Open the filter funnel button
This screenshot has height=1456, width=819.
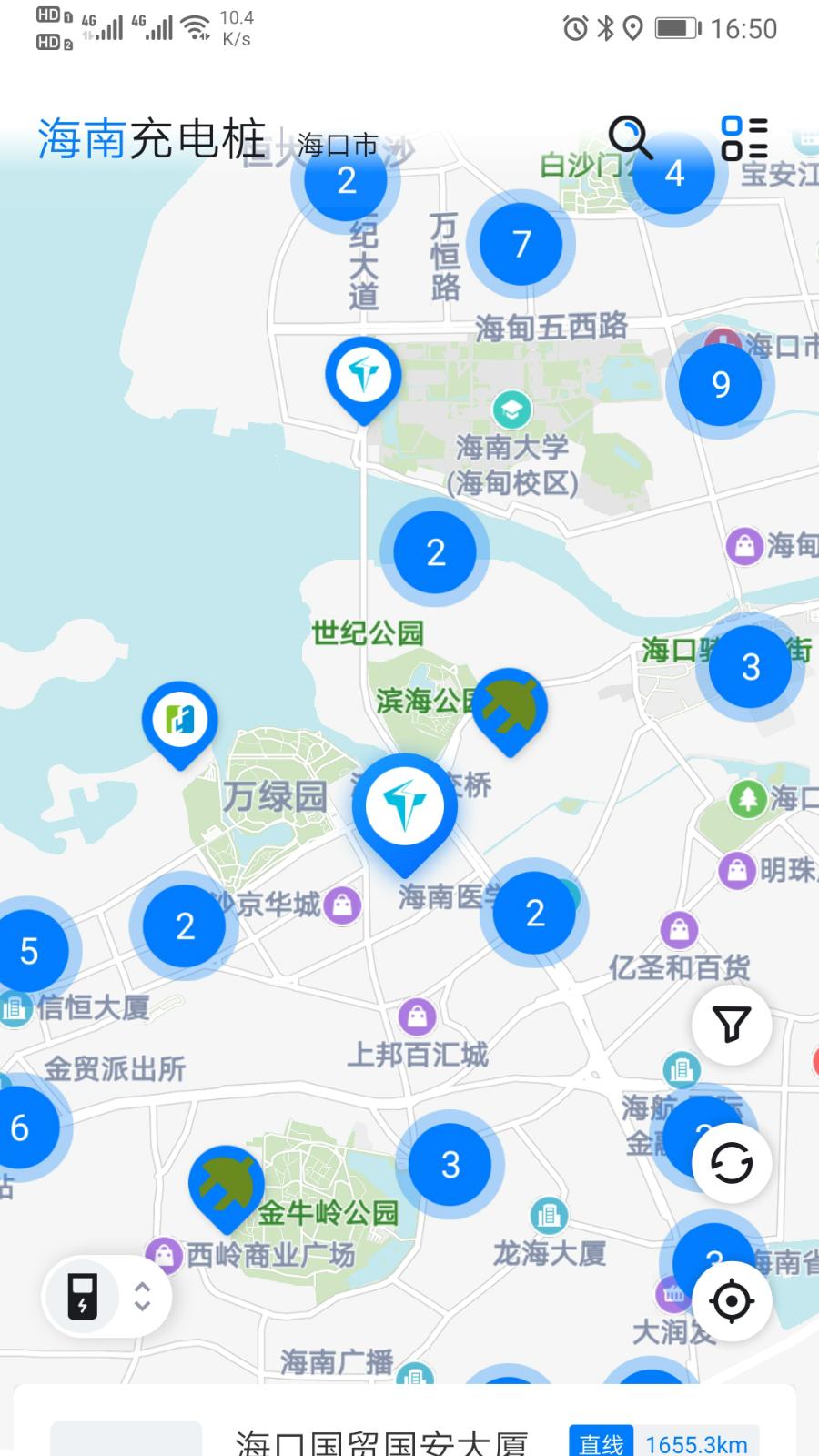pos(732,1026)
